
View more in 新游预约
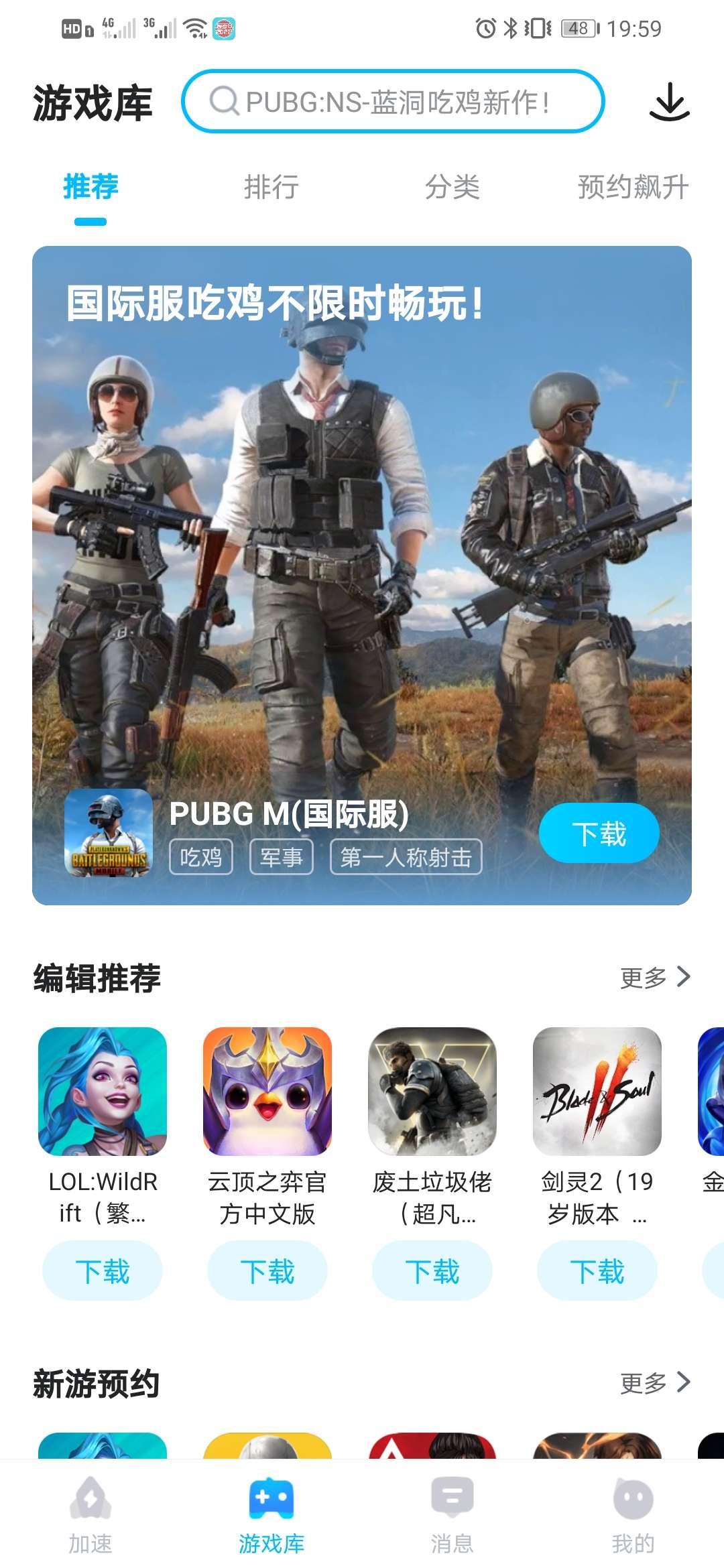point(654,1382)
